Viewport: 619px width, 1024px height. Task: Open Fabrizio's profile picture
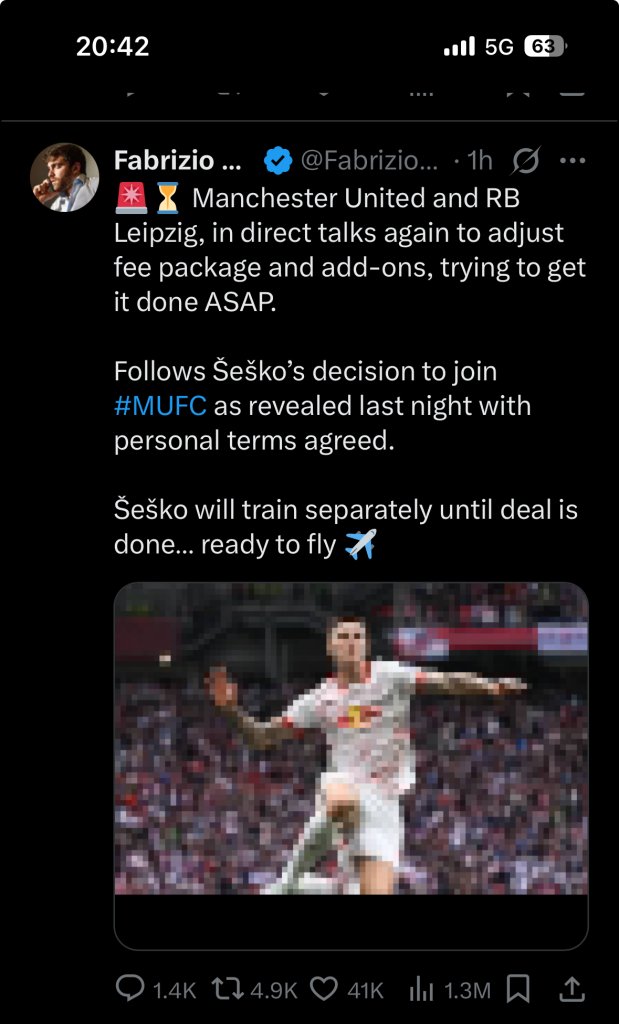point(65,177)
